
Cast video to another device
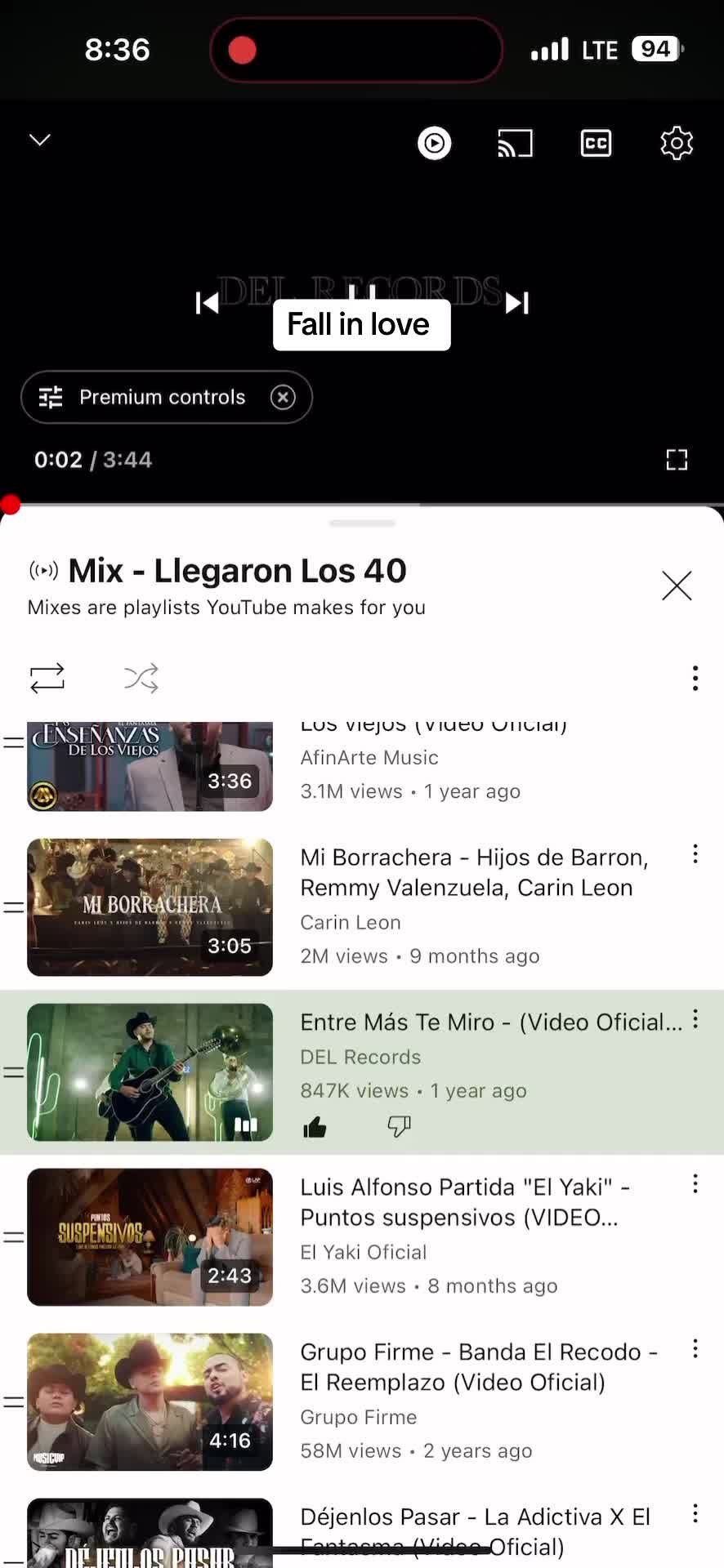point(515,144)
